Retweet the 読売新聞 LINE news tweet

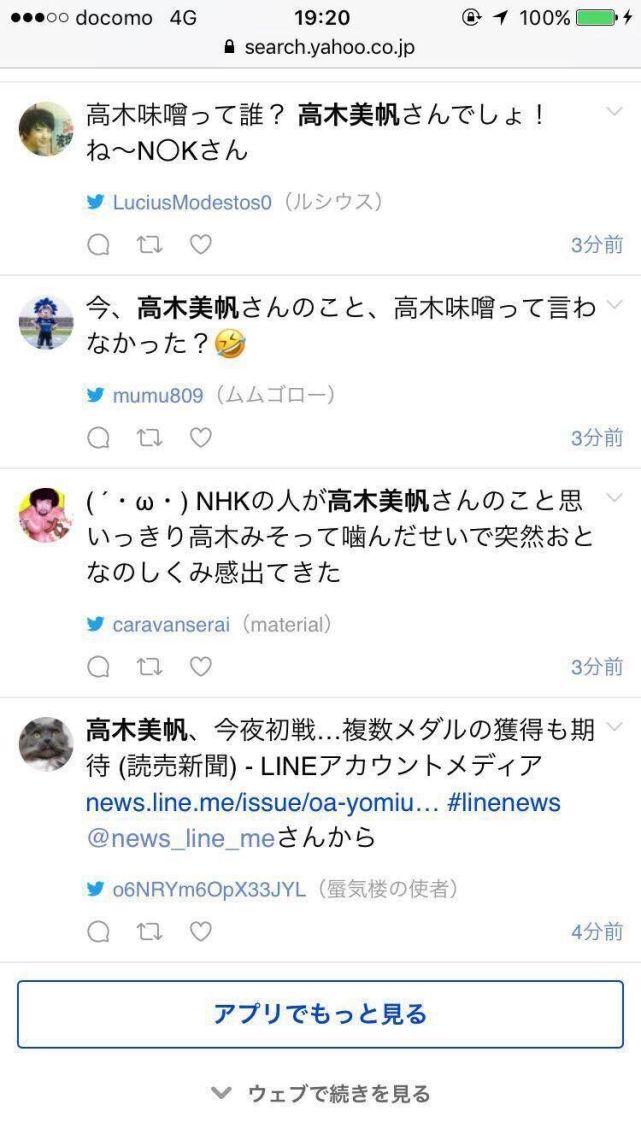(x=150, y=932)
